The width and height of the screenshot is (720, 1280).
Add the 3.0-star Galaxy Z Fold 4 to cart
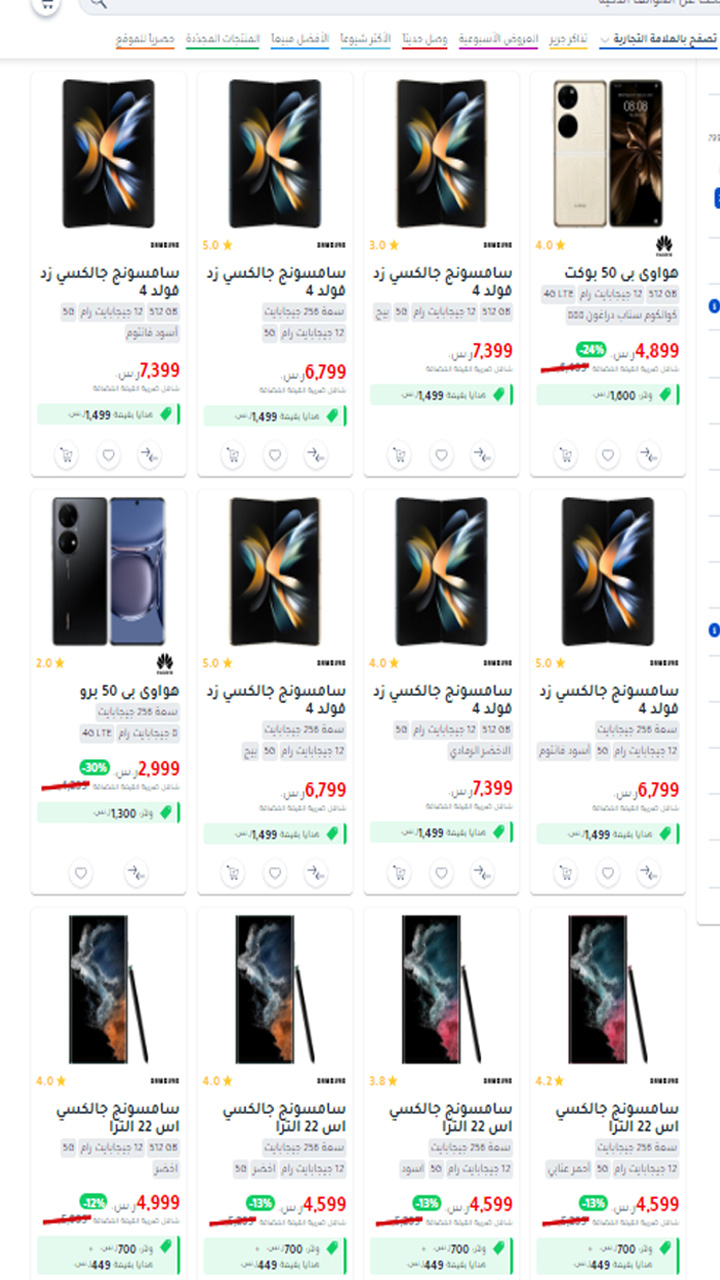point(399,456)
